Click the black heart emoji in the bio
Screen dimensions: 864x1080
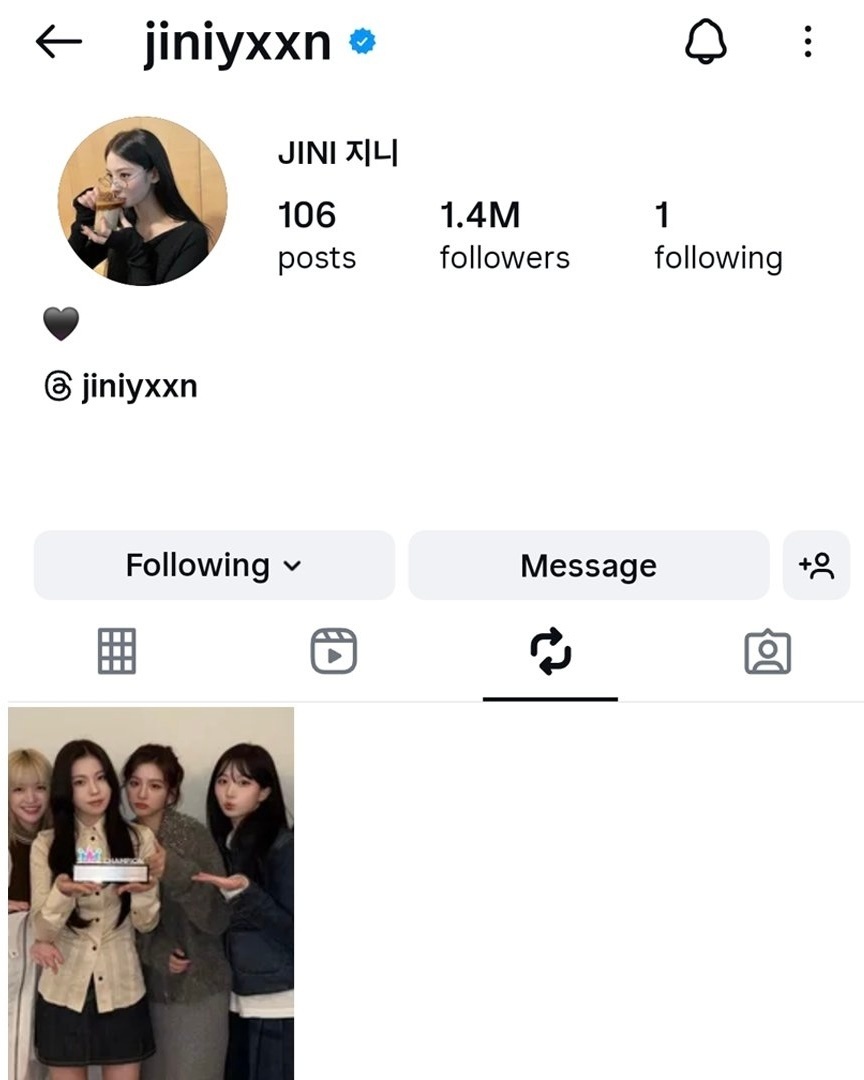tap(62, 322)
